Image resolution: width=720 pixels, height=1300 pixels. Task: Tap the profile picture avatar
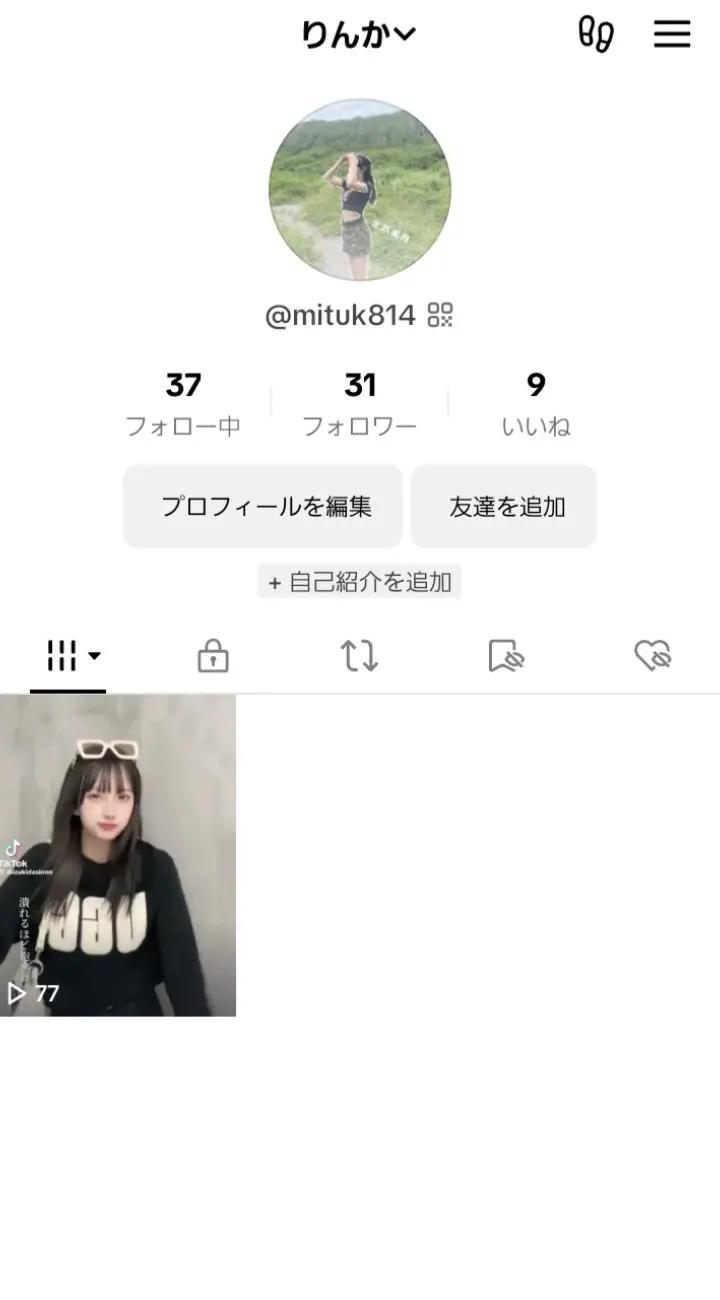[x=360, y=189]
